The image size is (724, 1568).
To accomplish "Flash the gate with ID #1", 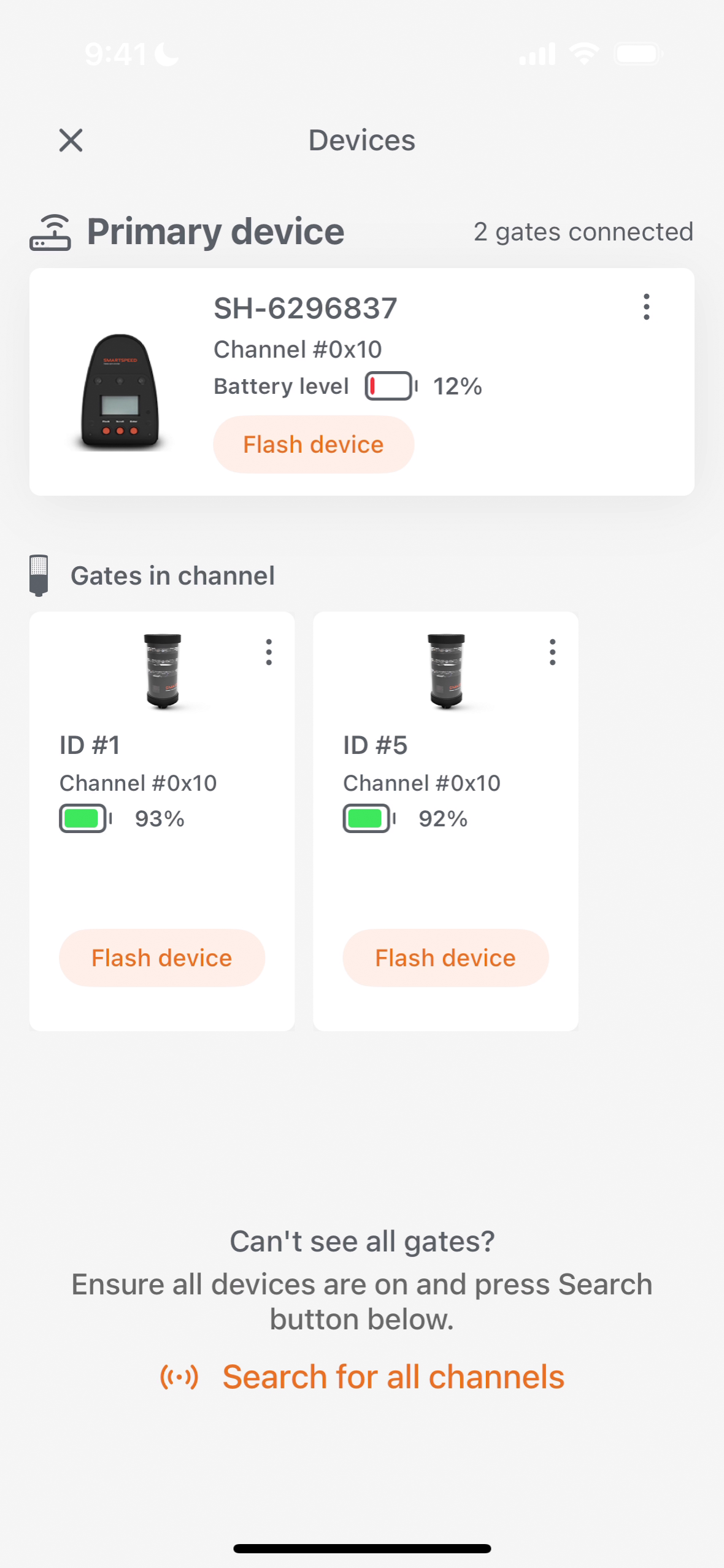I will pyautogui.click(x=161, y=957).
